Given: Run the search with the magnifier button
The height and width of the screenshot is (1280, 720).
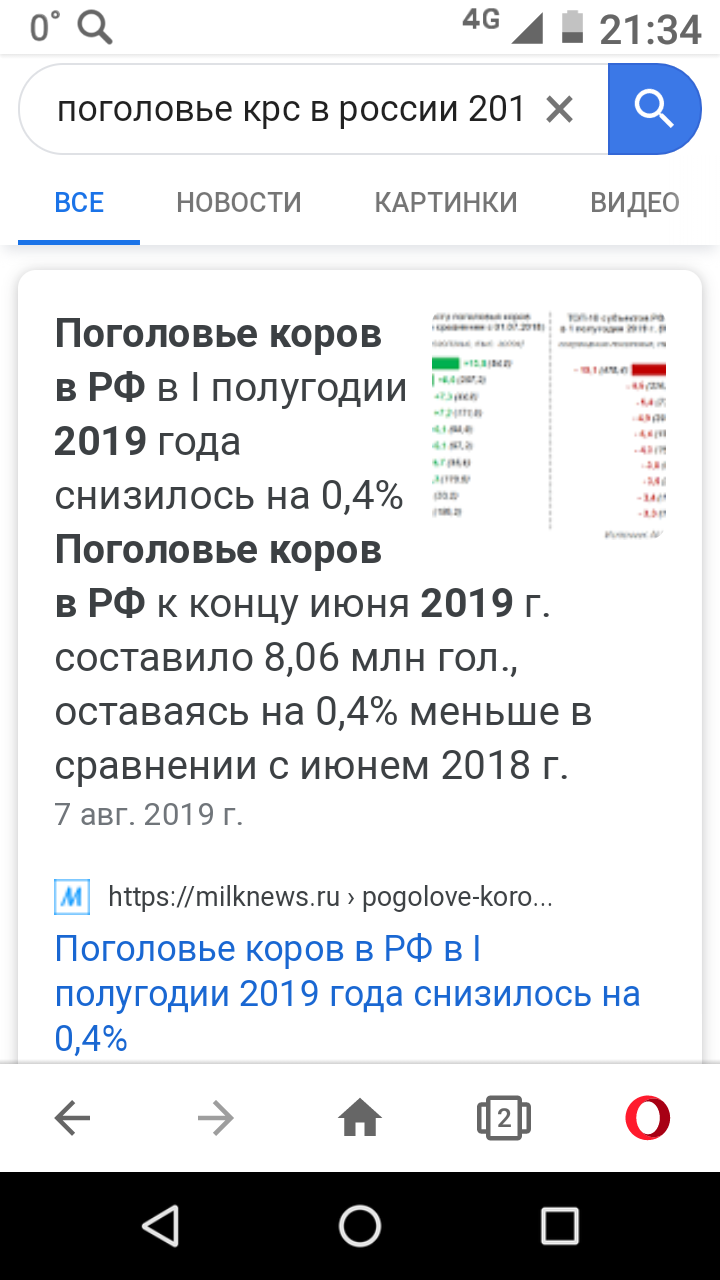Looking at the screenshot, I should pyautogui.click(x=654, y=109).
